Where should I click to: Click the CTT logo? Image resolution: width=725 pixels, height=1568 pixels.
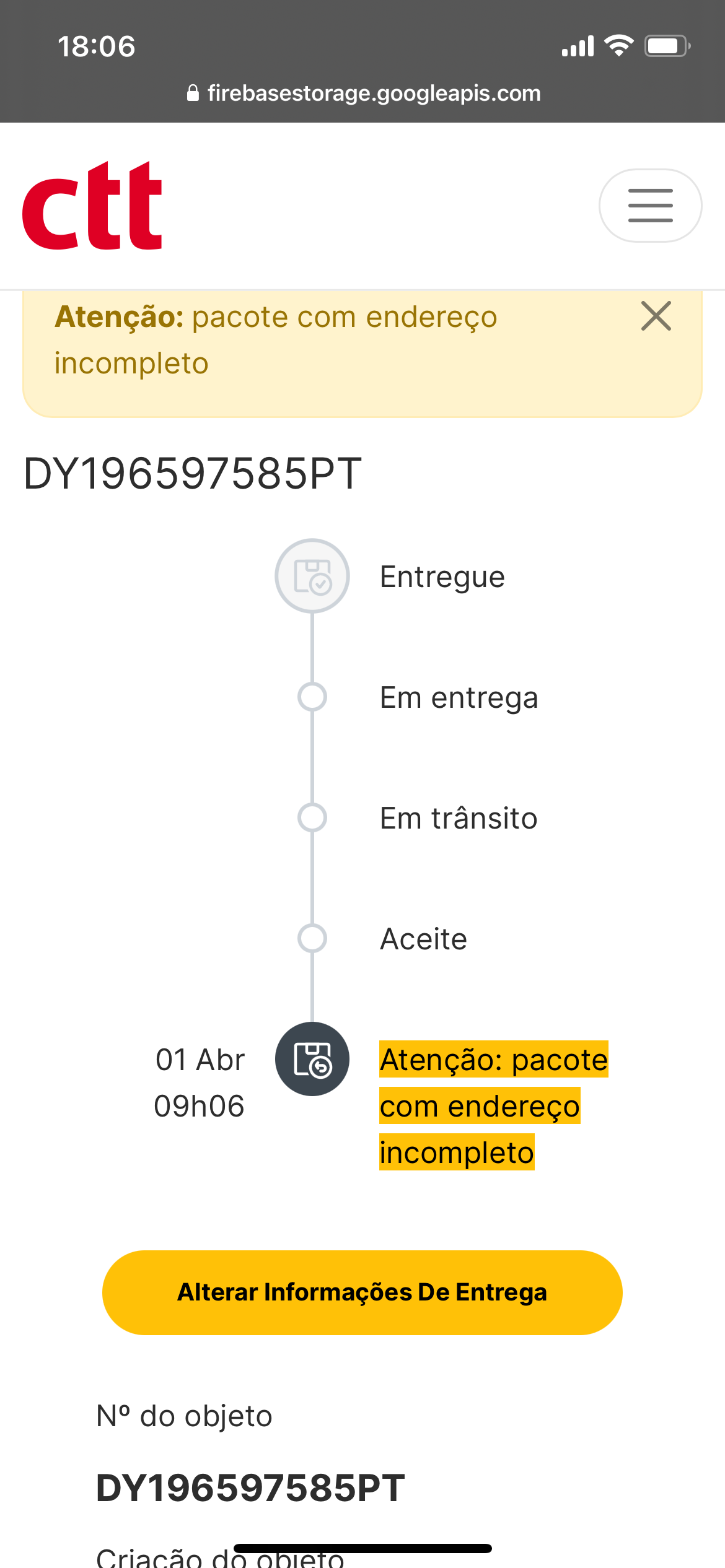coord(92,204)
